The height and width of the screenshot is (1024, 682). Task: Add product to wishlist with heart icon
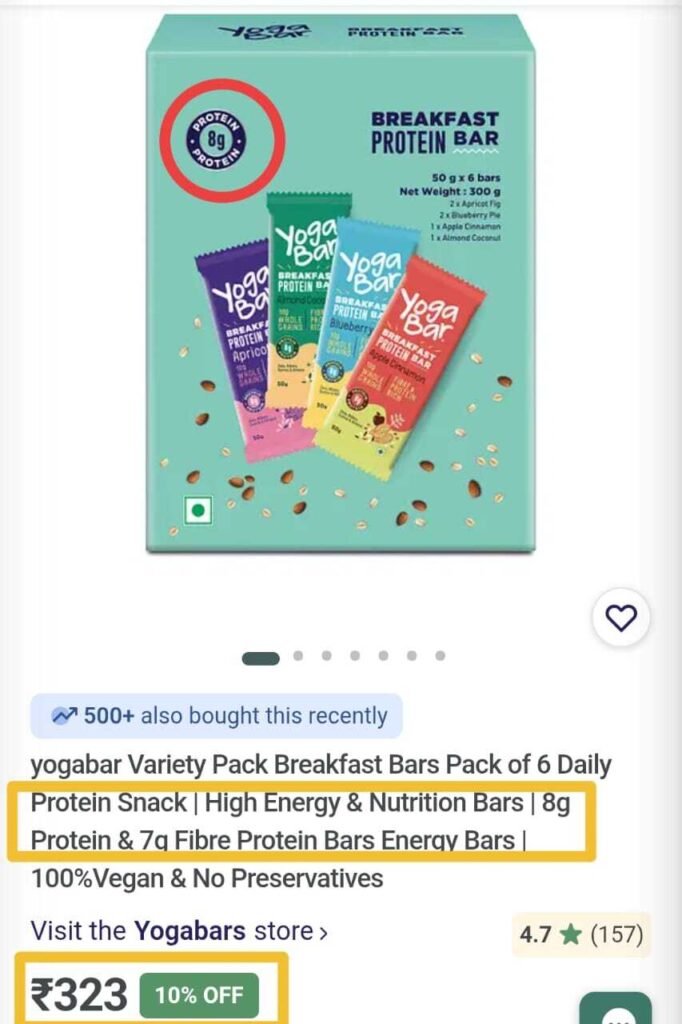621,618
